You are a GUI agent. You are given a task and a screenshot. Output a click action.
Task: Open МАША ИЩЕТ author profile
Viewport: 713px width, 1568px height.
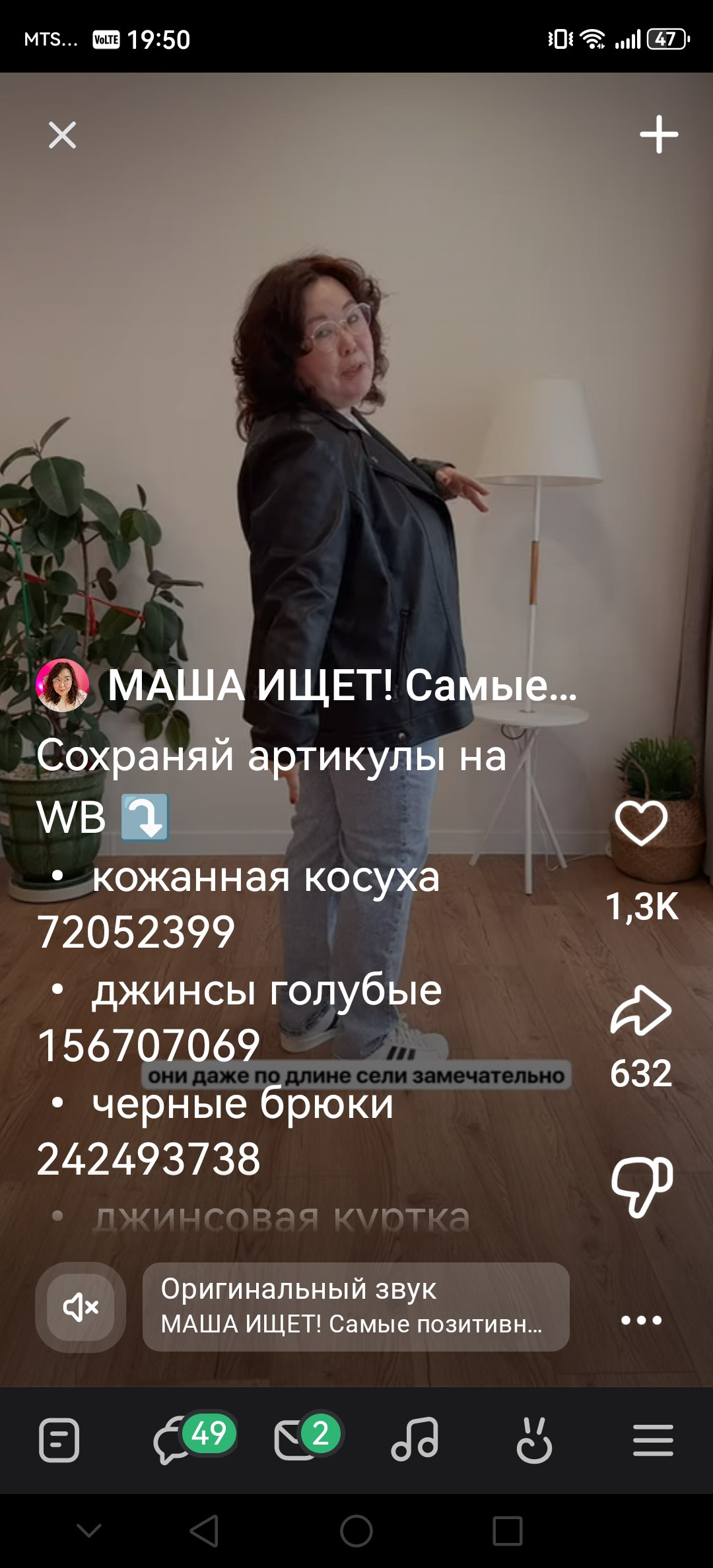[x=306, y=685]
